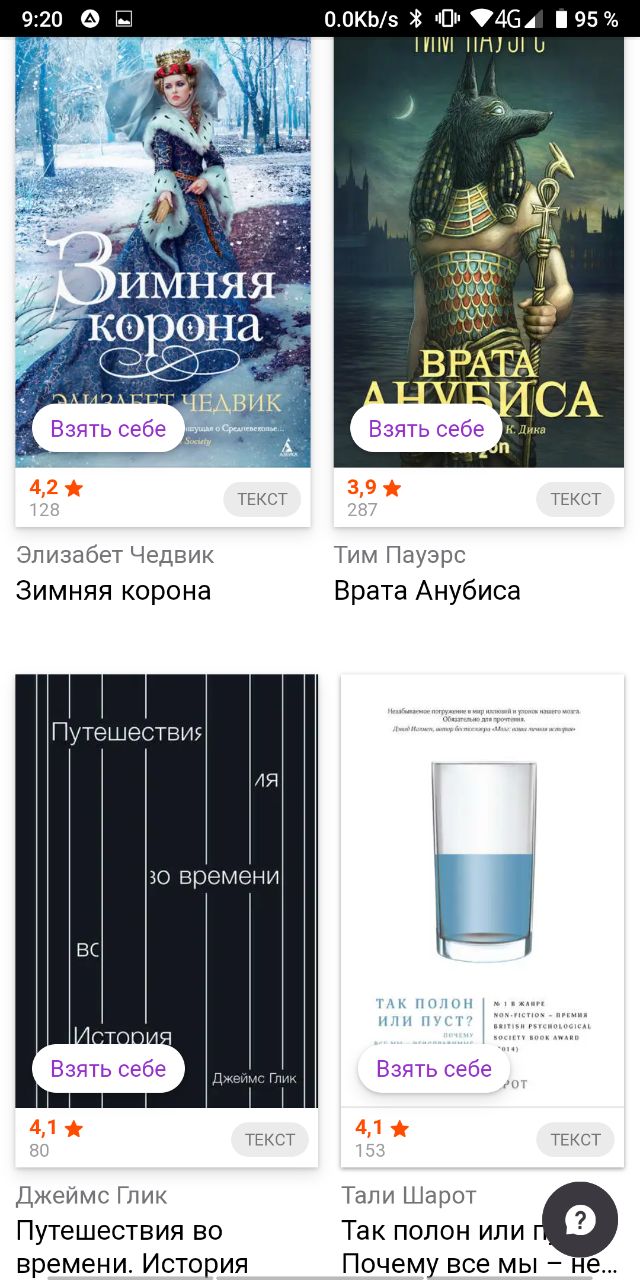Viewport: 640px width, 1280px height.
Task: Open the help chat bubble
Action: pos(580,1220)
